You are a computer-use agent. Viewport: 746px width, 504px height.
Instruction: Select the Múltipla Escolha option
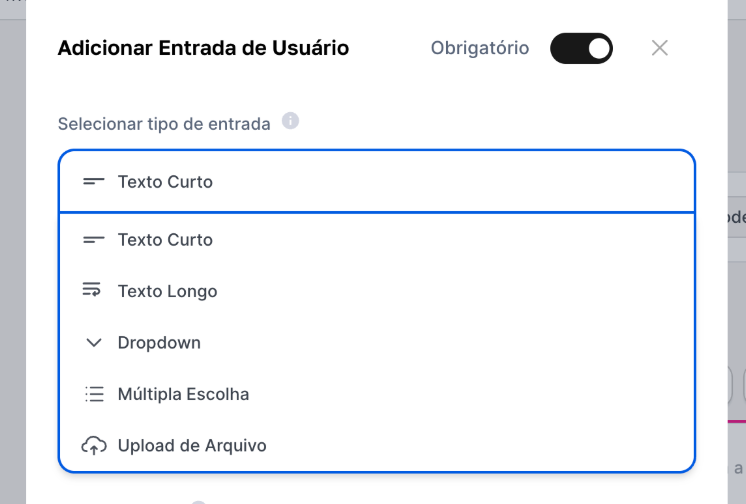pyautogui.click(x=183, y=394)
